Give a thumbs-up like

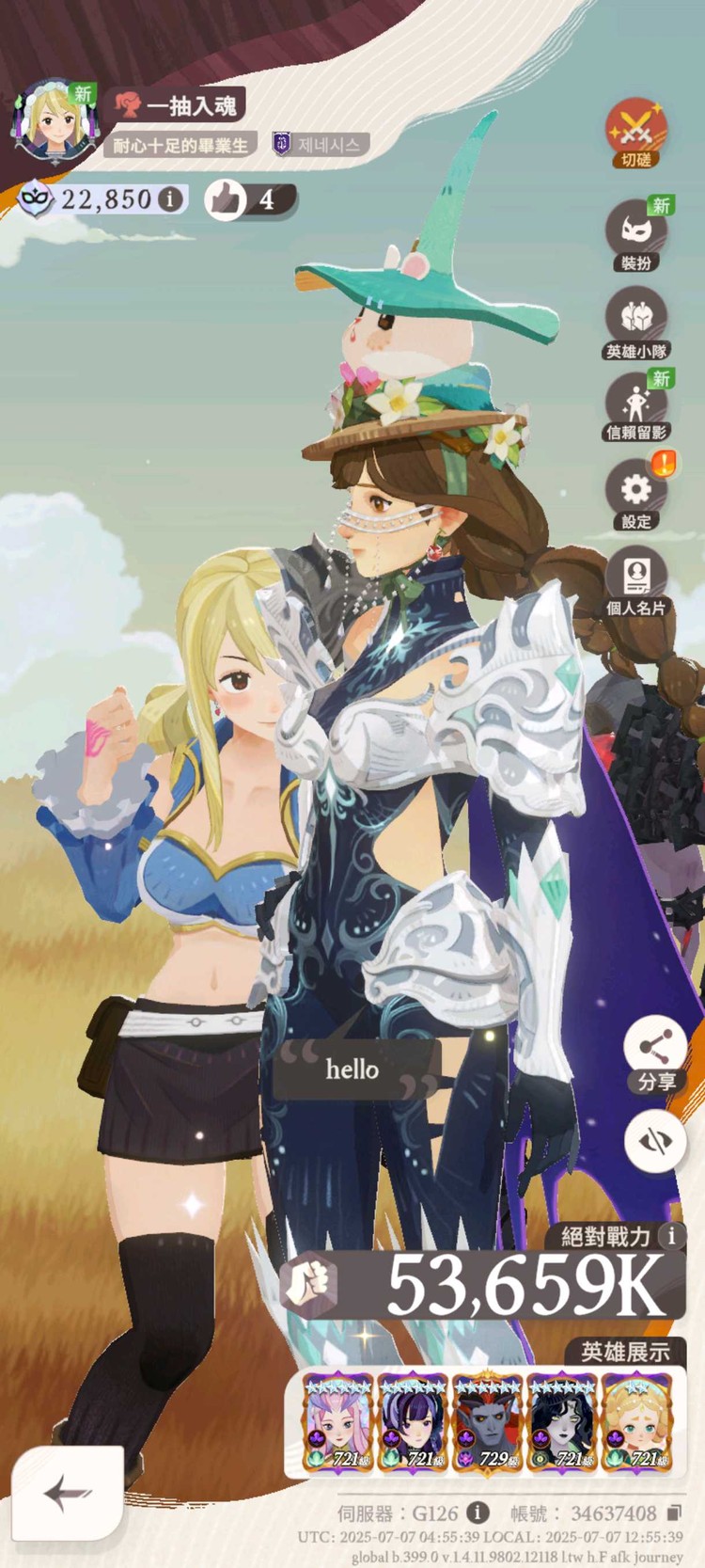(x=226, y=199)
